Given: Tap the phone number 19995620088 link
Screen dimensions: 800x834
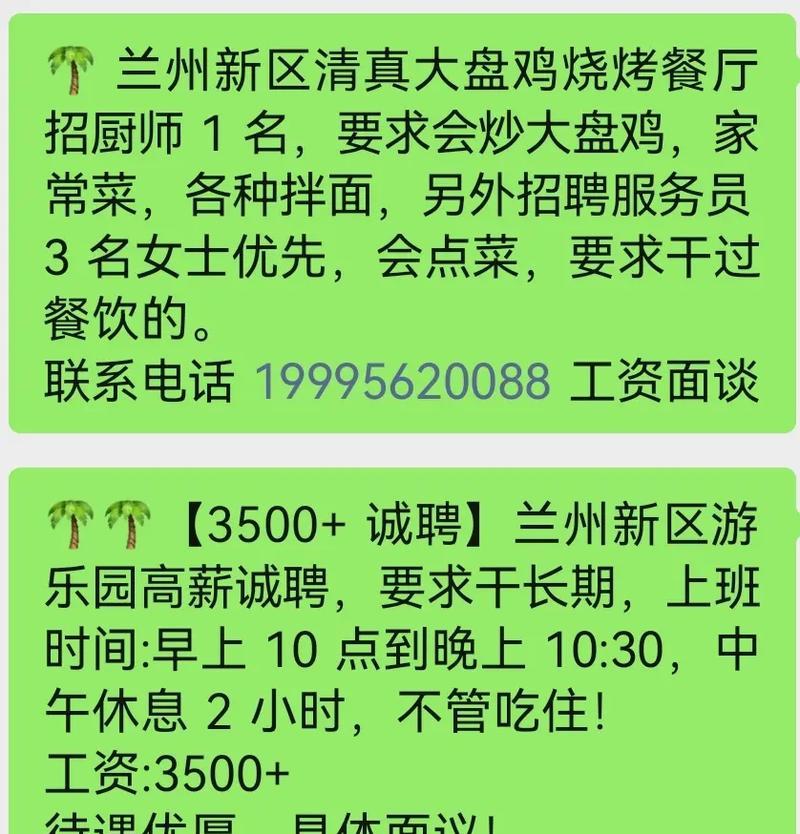Looking at the screenshot, I should [x=403, y=381].
